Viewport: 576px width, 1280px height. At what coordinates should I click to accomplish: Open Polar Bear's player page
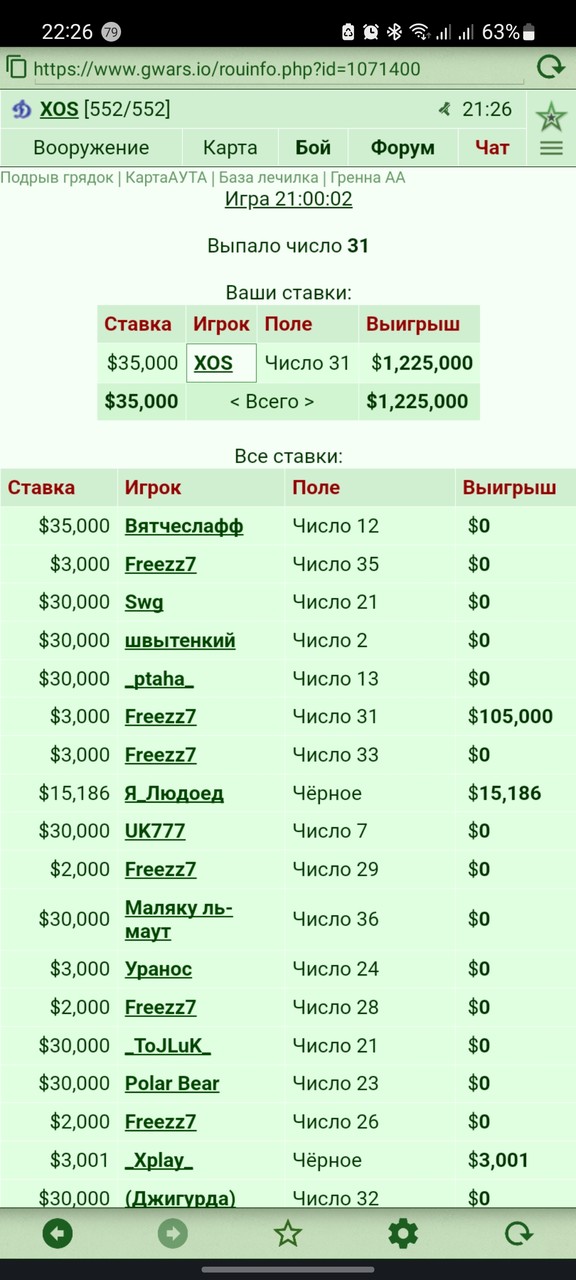(172, 1083)
